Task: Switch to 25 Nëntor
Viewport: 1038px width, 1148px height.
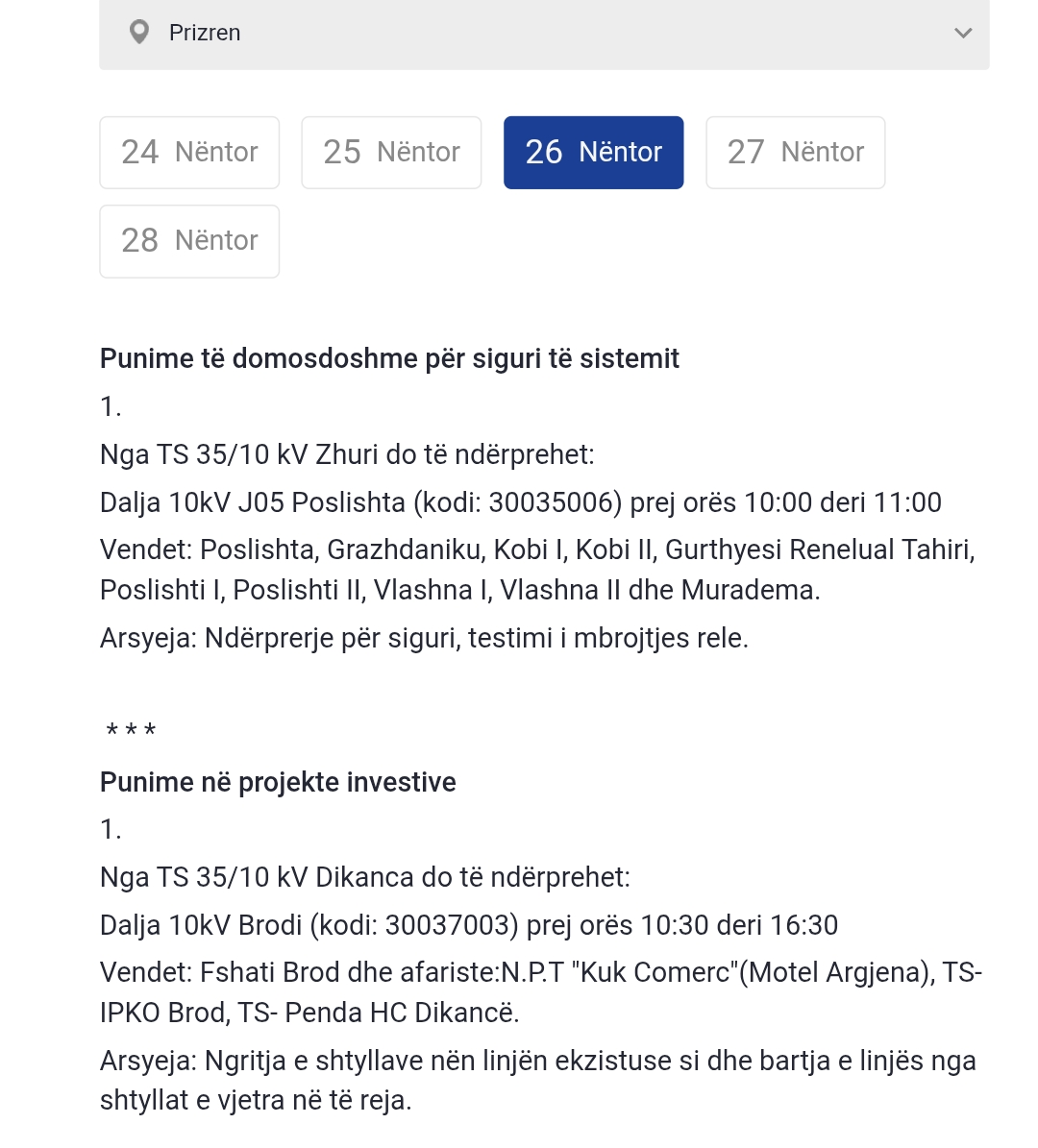Action: [391, 153]
